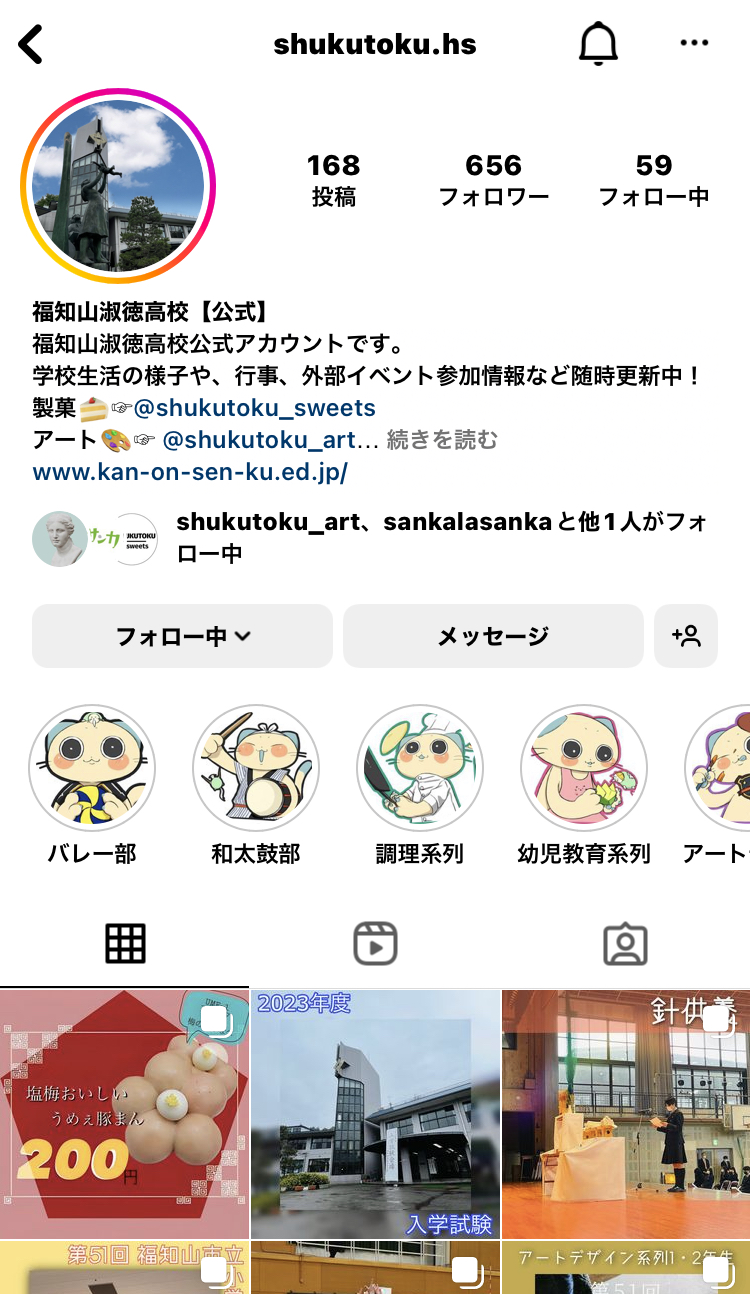Open the バレー部 story highlight
This screenshot has height=1294, width=750.
(92, 768)
